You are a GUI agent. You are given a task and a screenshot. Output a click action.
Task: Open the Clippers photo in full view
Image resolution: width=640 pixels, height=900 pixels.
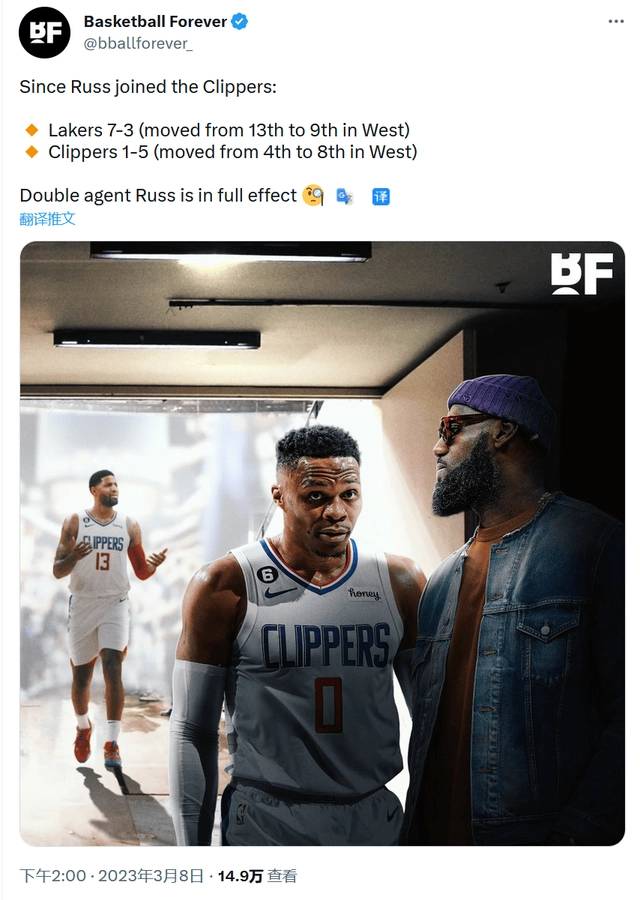[322, 543]
